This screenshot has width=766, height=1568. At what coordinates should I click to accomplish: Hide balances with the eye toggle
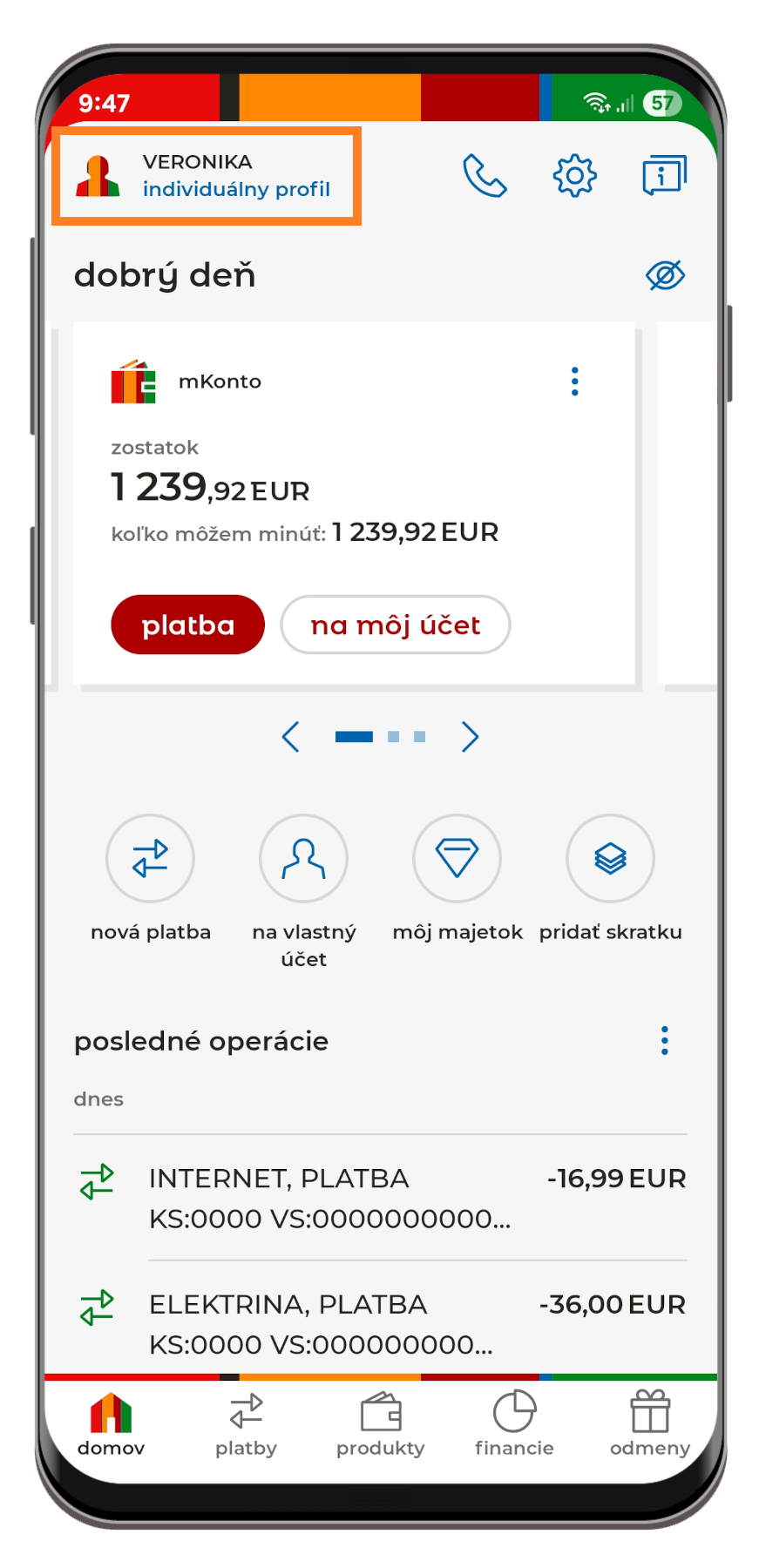click(x=664, y=274)
